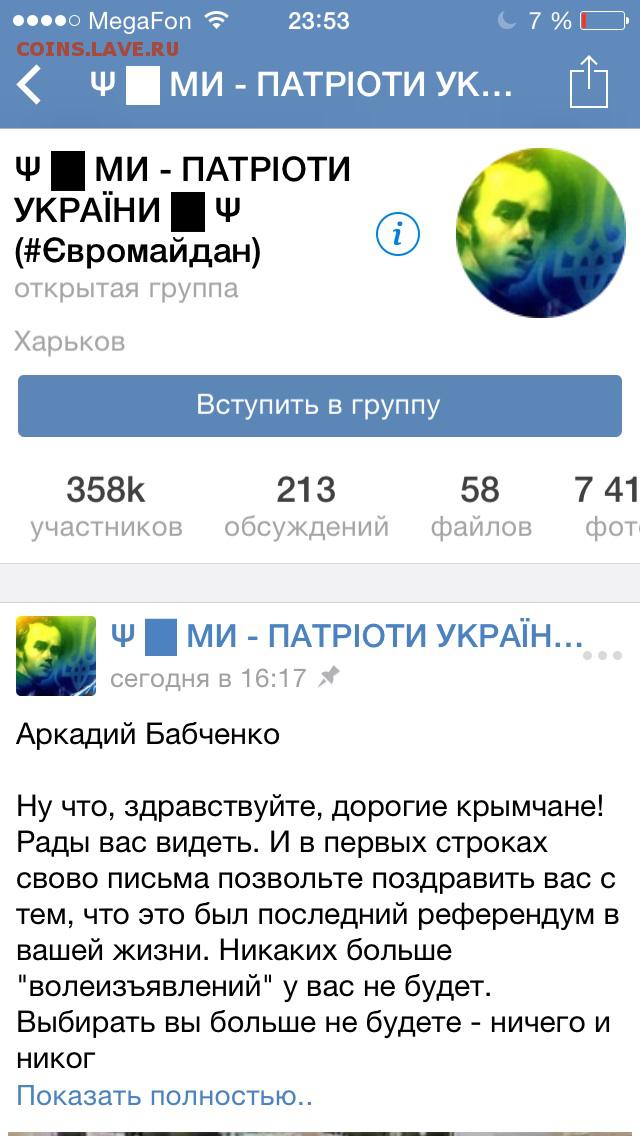Open the group's round avatar photo

click(x=541, y=233)
